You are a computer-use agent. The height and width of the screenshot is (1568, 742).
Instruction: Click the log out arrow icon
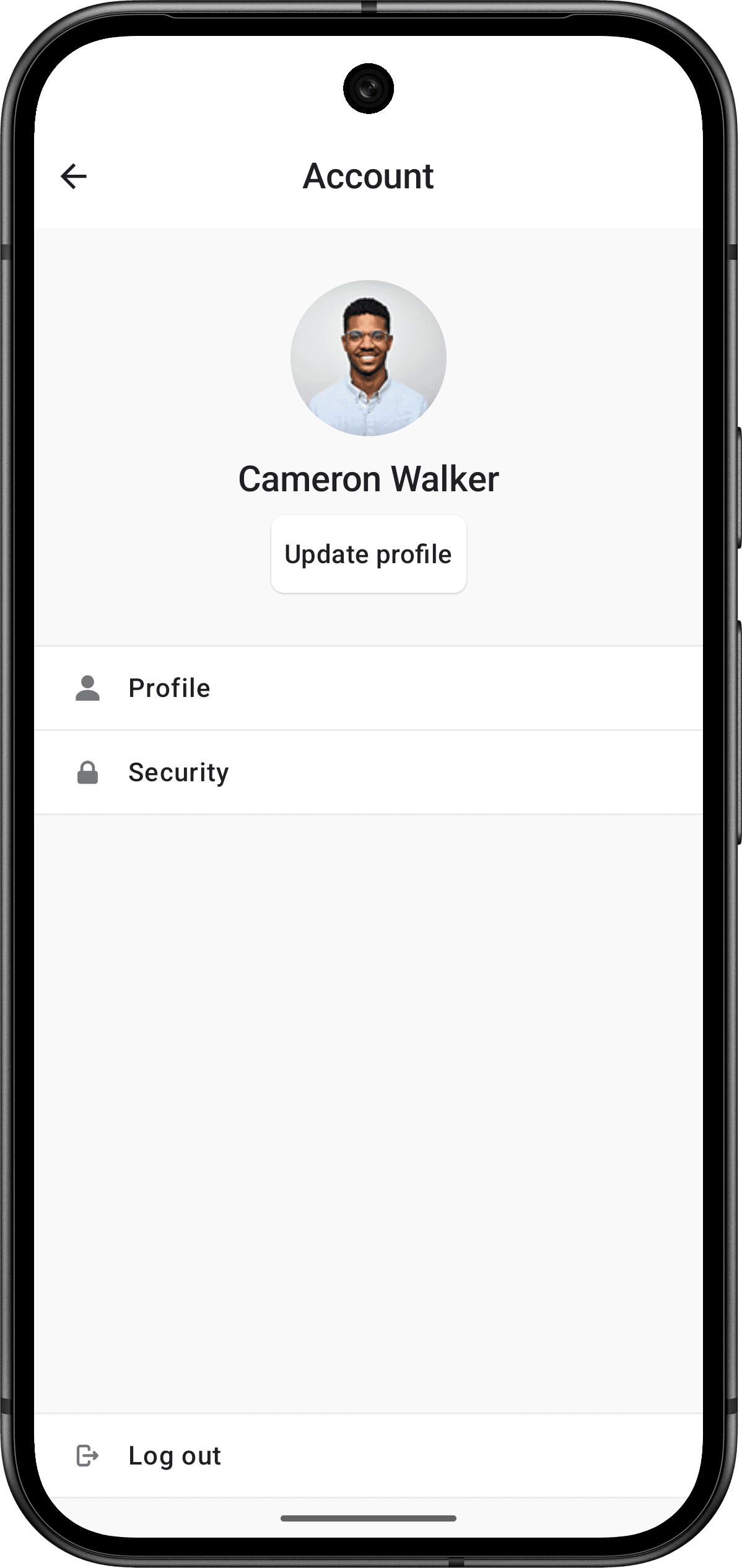point(87,1455)
